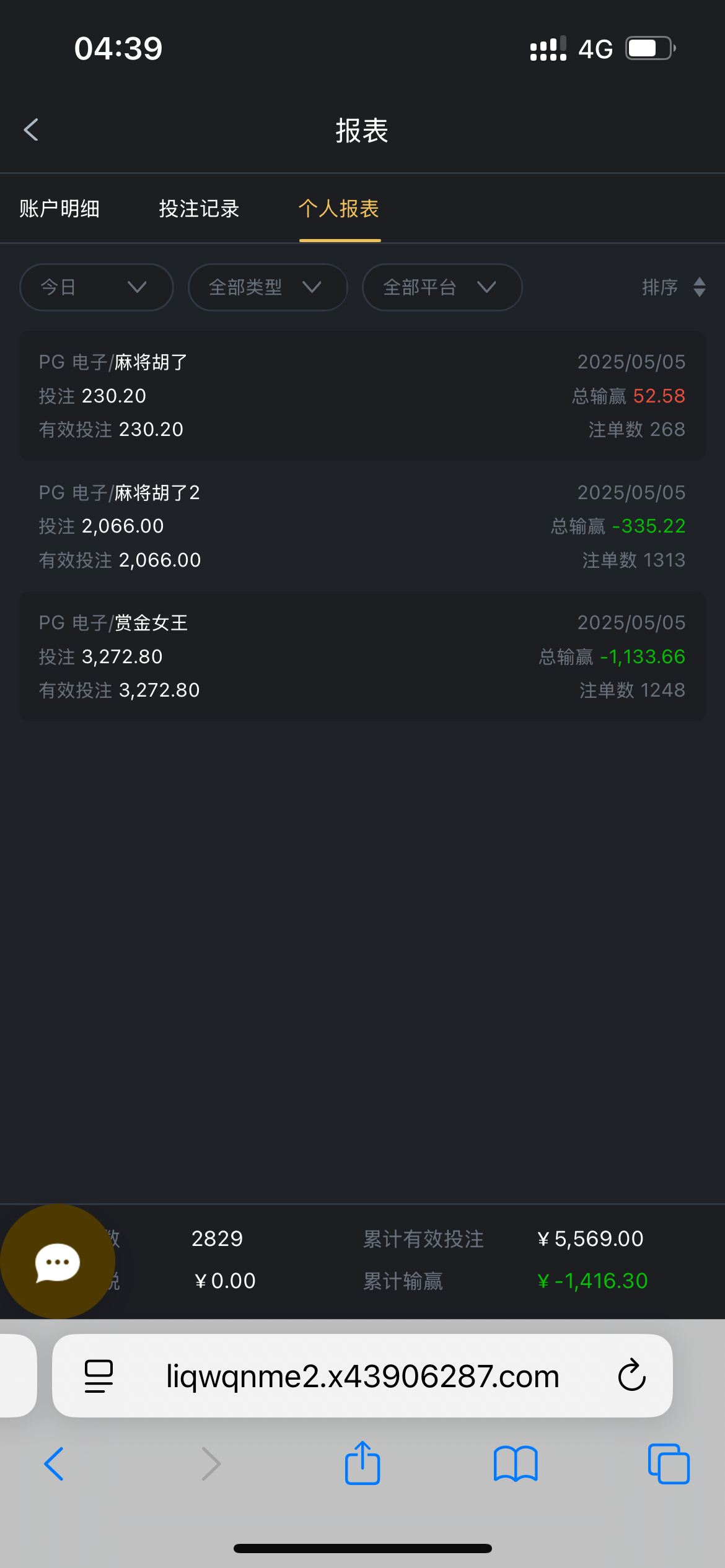Open the floating chat support bubble

coord(58,1261)
